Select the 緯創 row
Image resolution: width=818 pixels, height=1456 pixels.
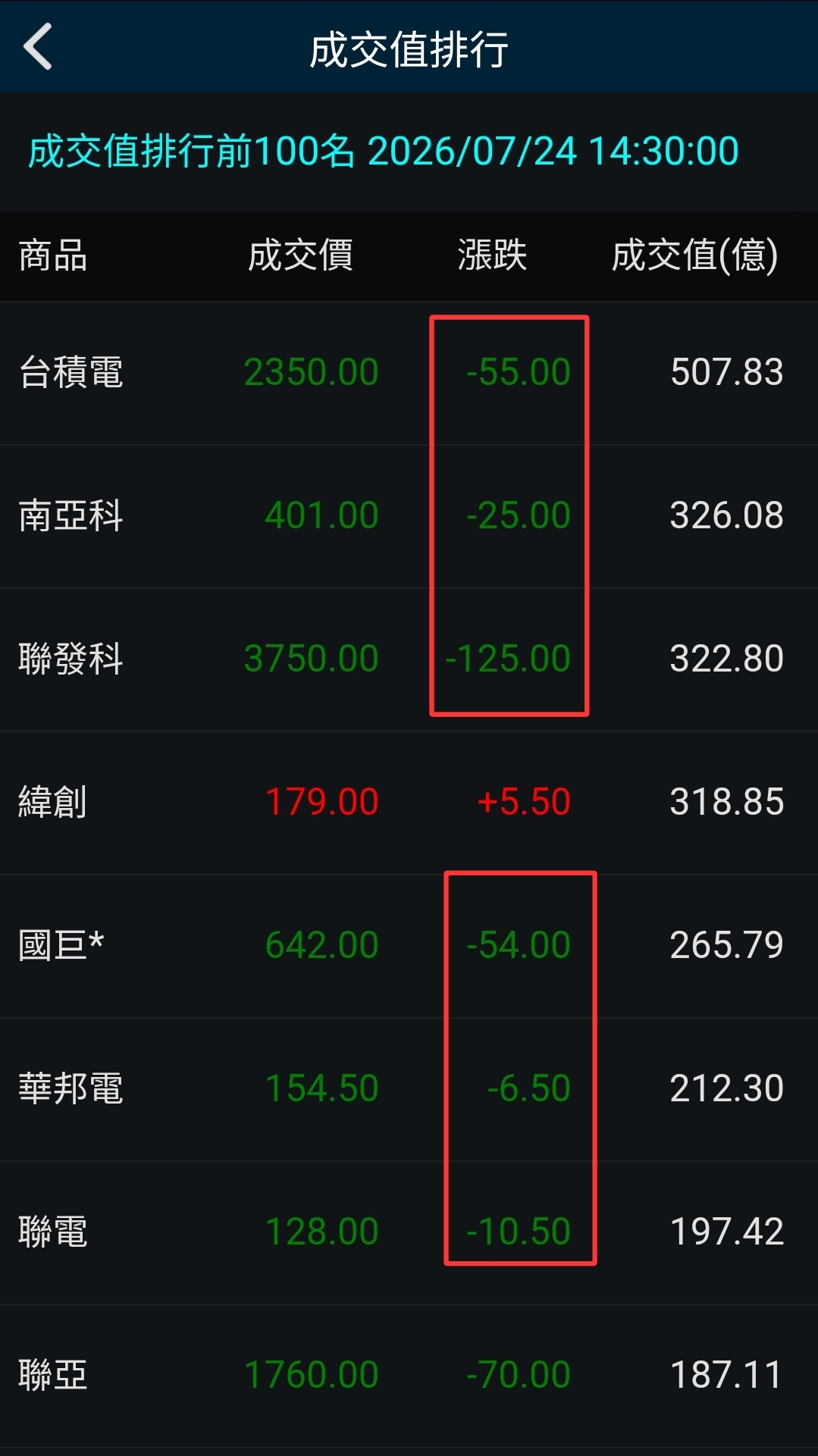[x=409, y=803]
